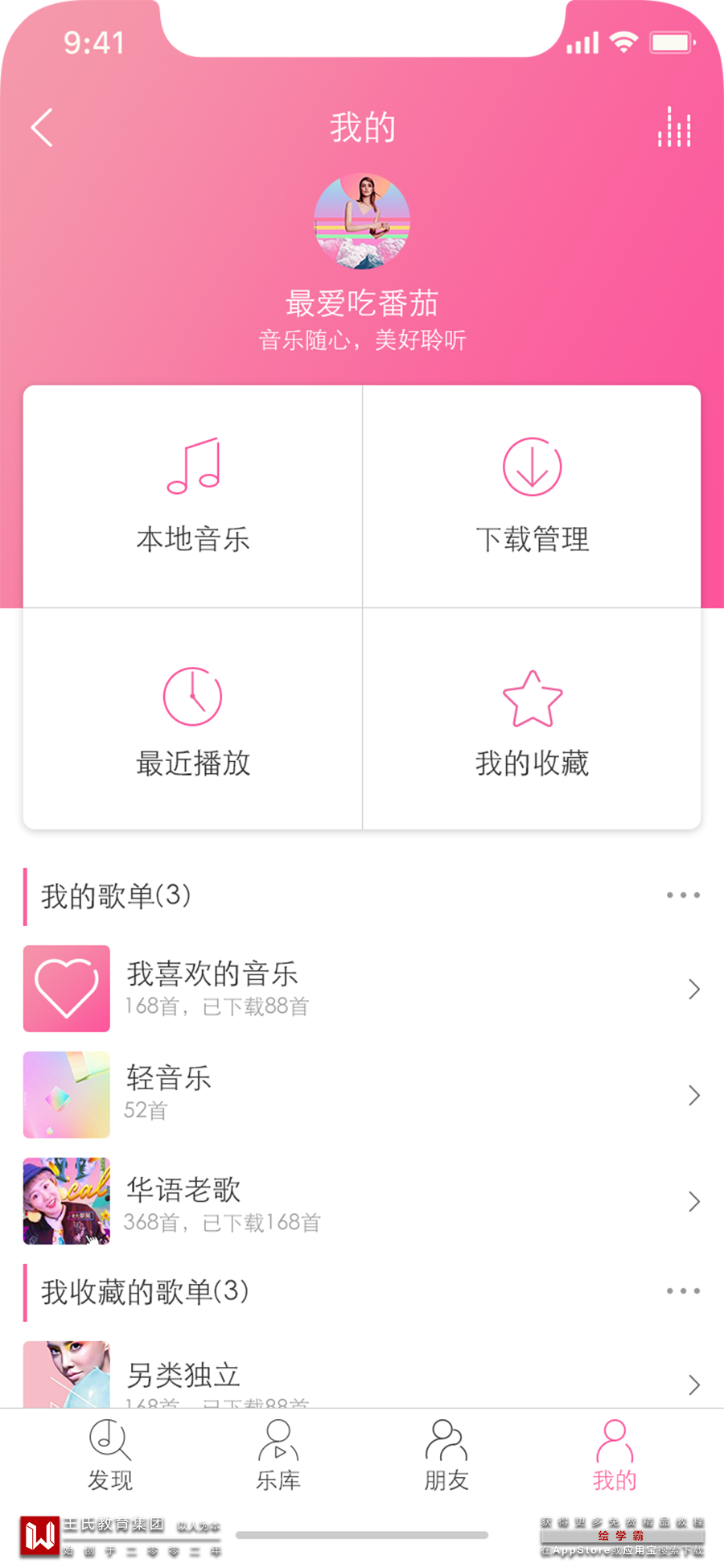This screenshot has height=1568, width=724.
Task: Switch to the 朋友 tab
Action: coord(446,1455)
